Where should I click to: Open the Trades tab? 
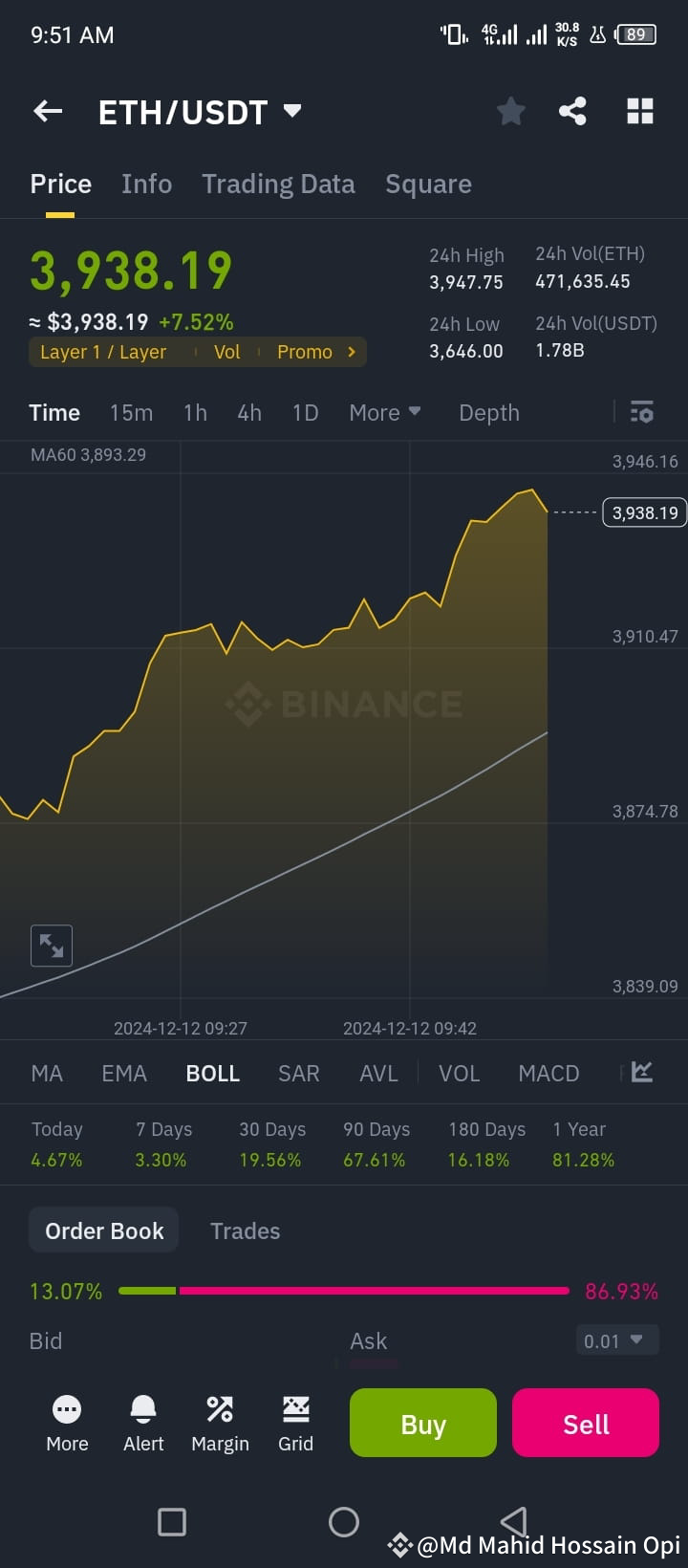click(x=245, y=1230)
